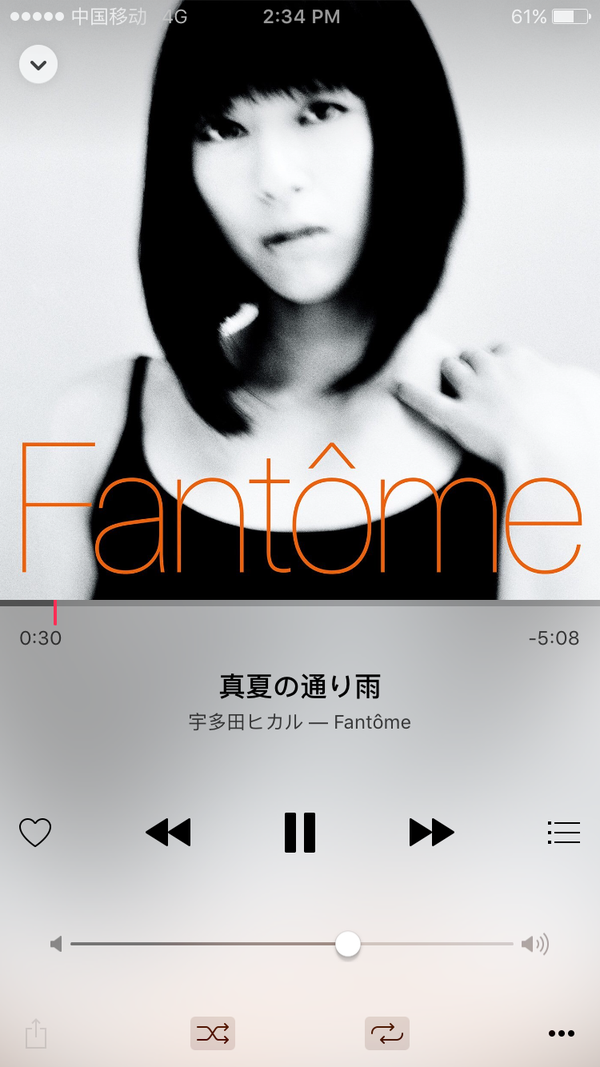Pause the current song
Viewport: 600px width, 1067px height.
(299, 832)
